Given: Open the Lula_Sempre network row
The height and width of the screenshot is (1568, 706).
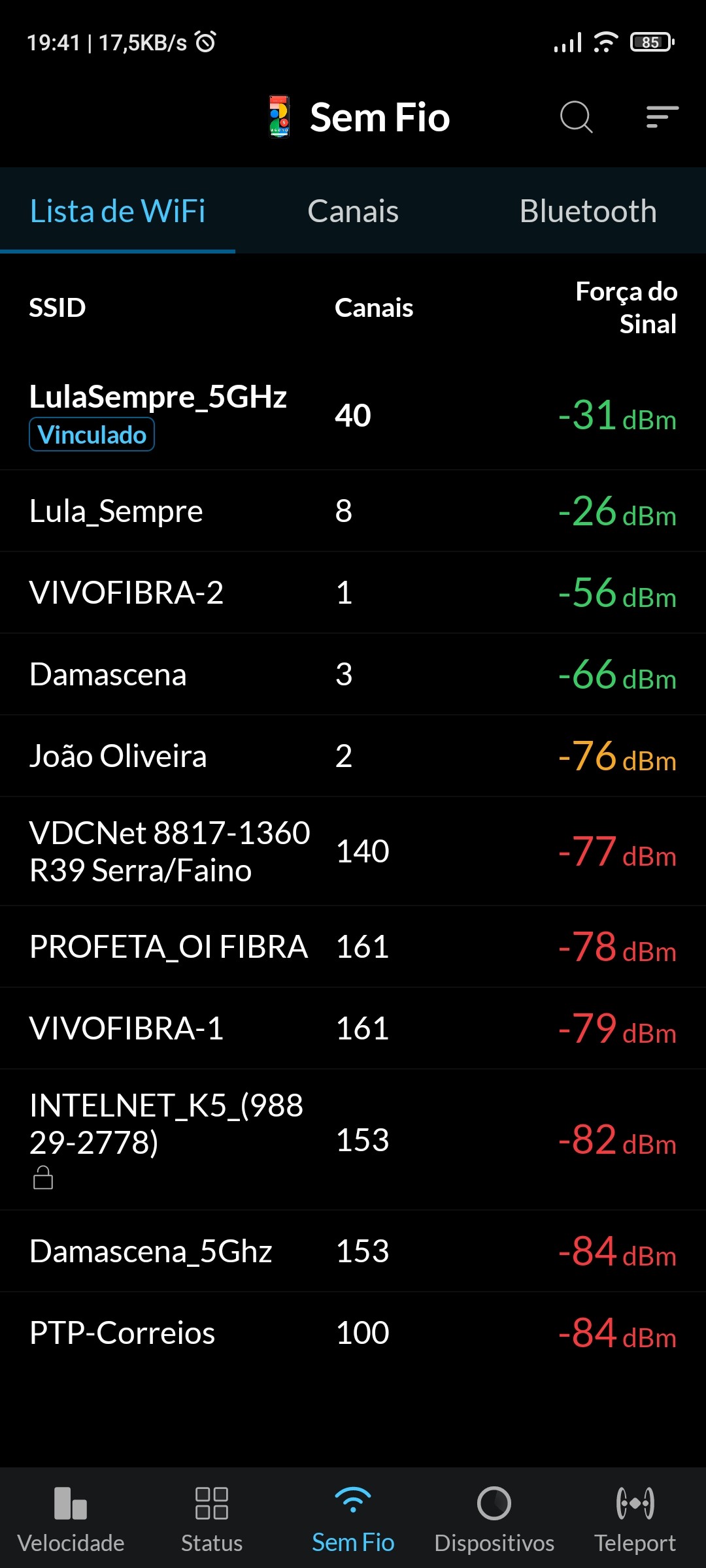Looking at the screenshot, I should coord(353,511).
